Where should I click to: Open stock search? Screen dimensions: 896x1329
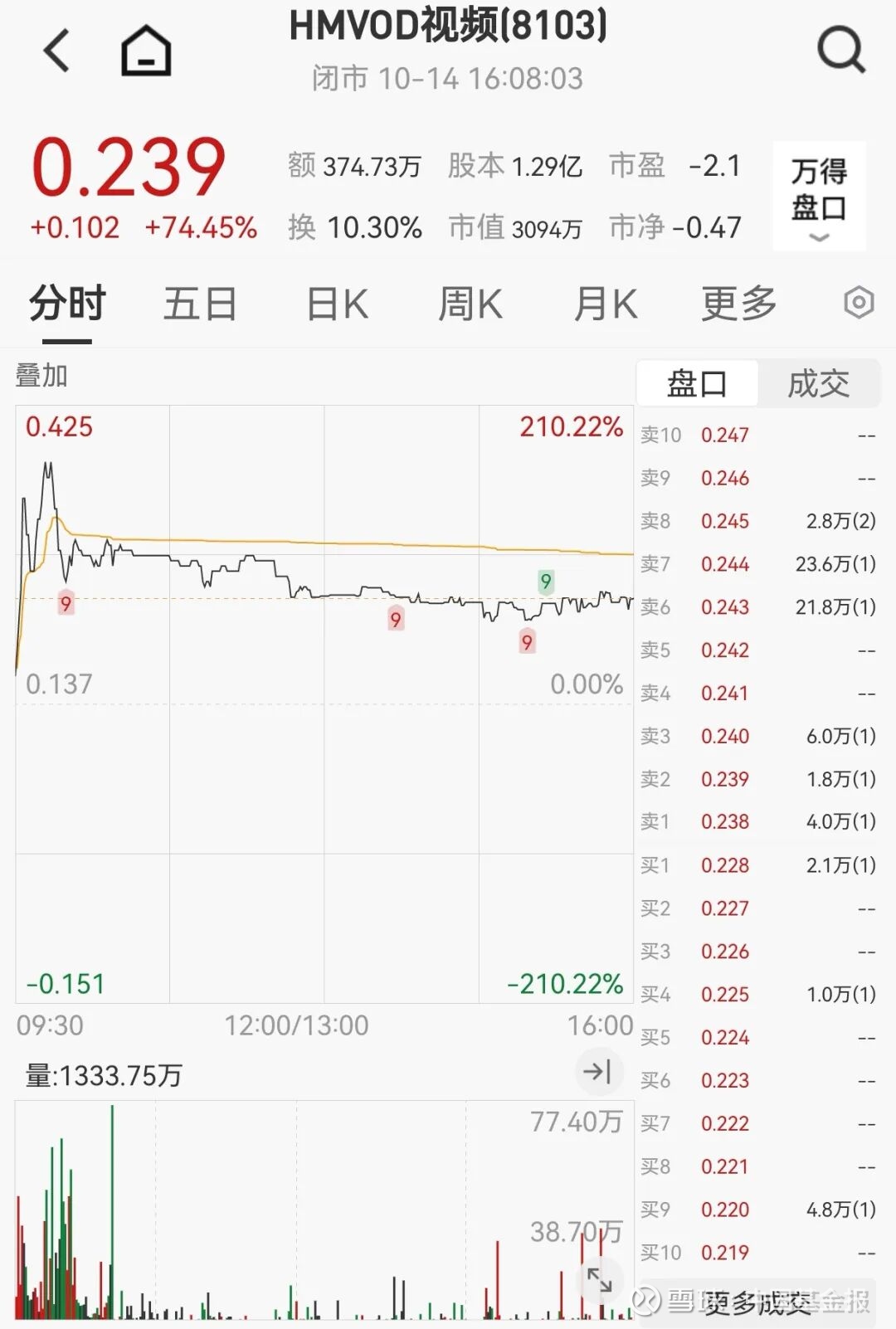pos(840,51)
